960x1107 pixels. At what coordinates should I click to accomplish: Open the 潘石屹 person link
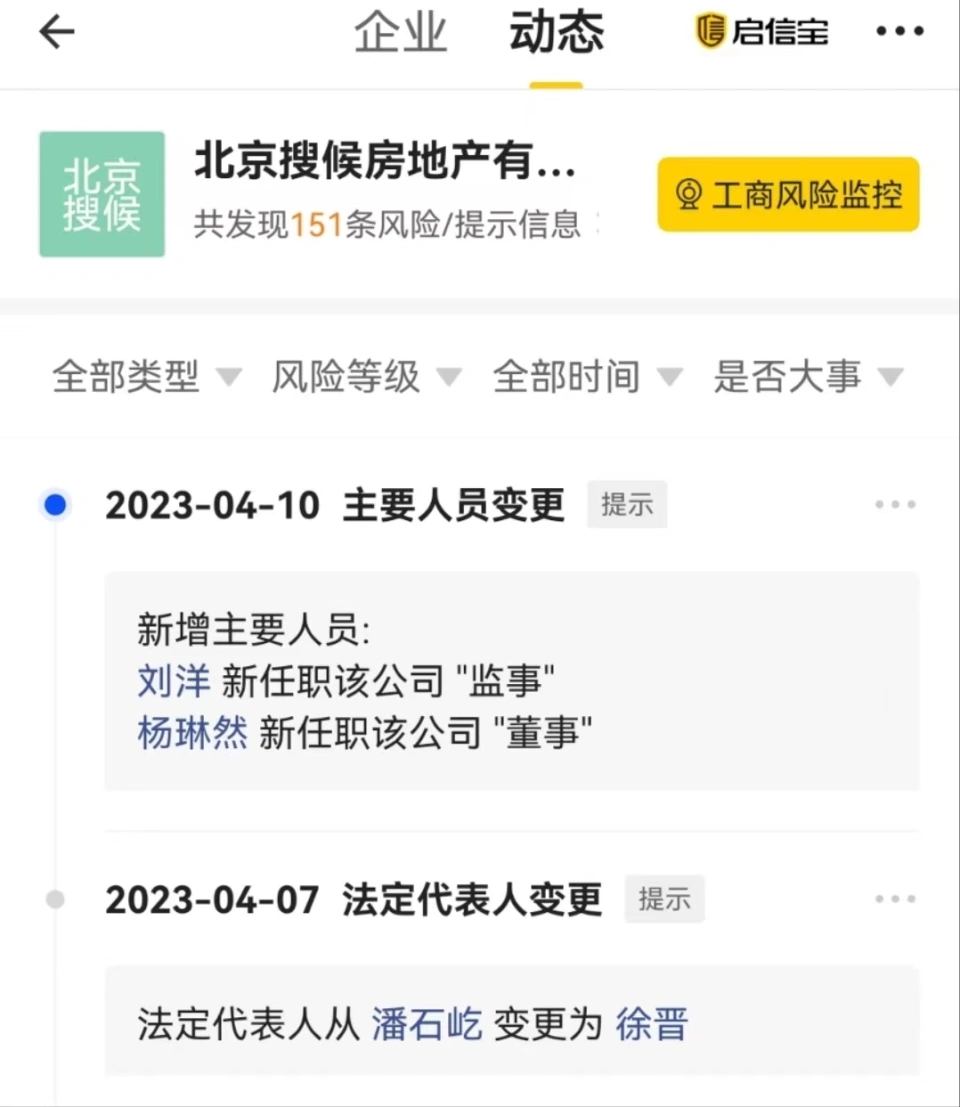[x=427, y=1025]
